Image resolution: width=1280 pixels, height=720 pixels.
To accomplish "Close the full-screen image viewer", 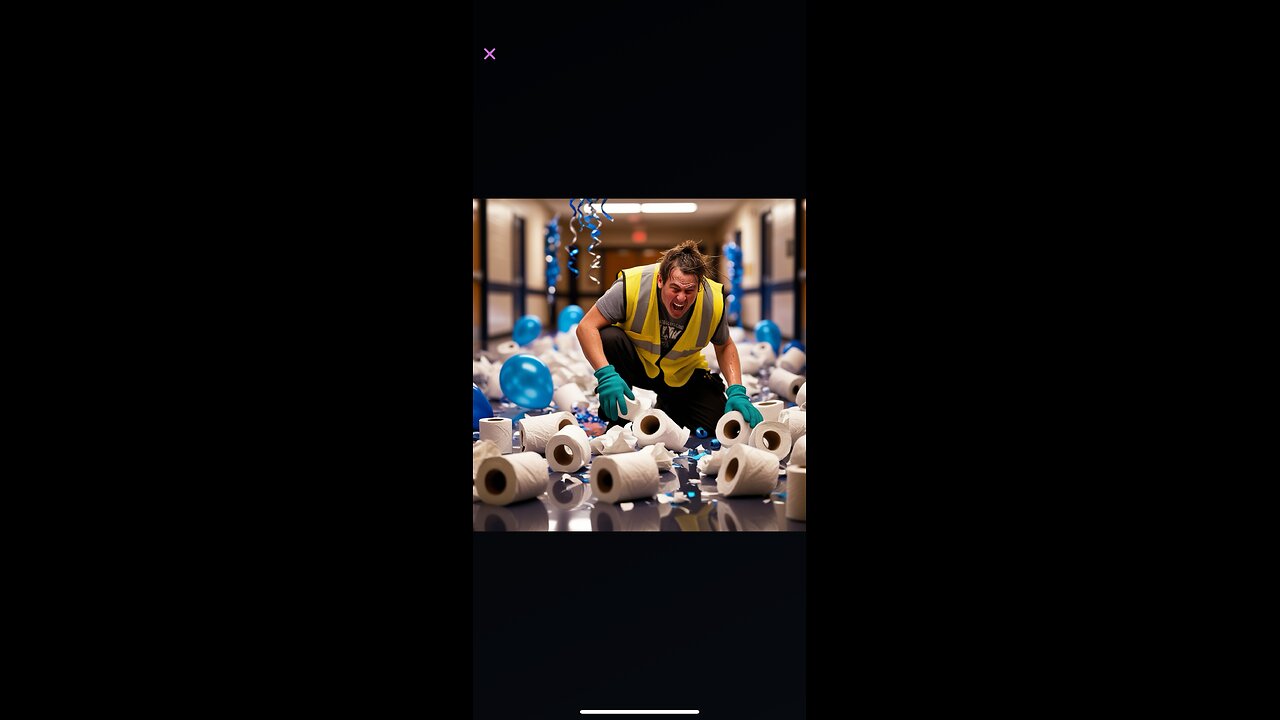I will click(489, 54).
